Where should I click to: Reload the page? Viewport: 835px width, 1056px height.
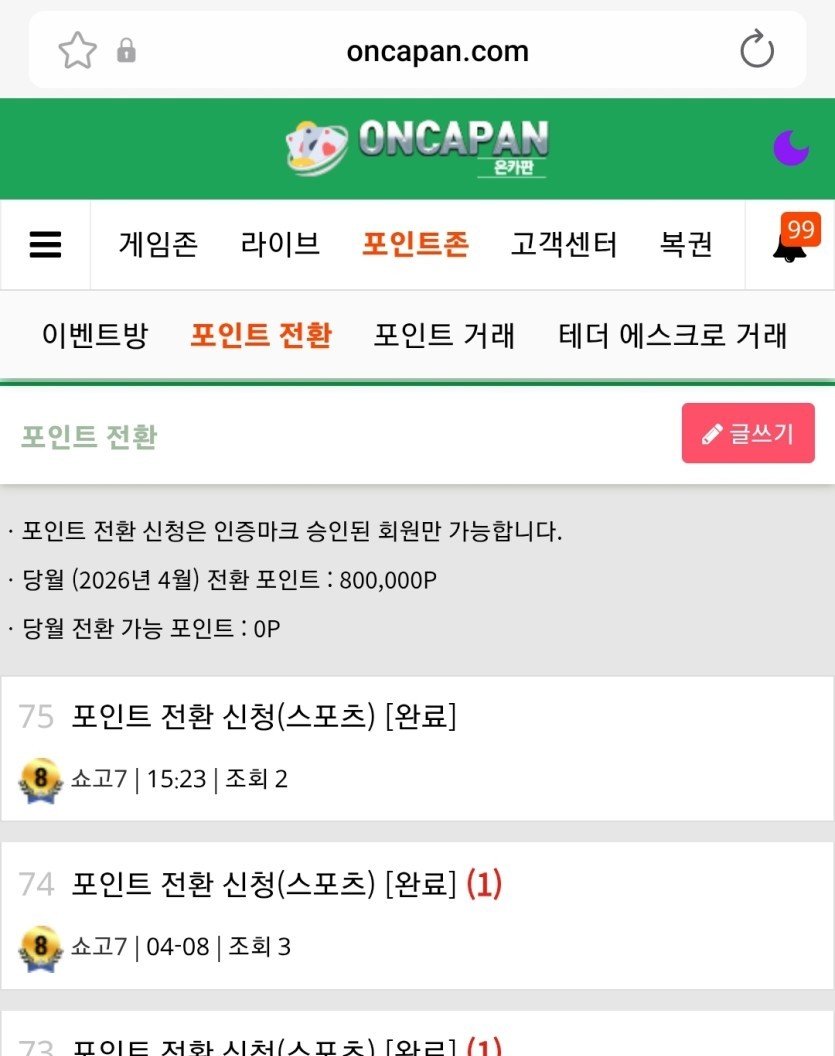click(757, 50)
